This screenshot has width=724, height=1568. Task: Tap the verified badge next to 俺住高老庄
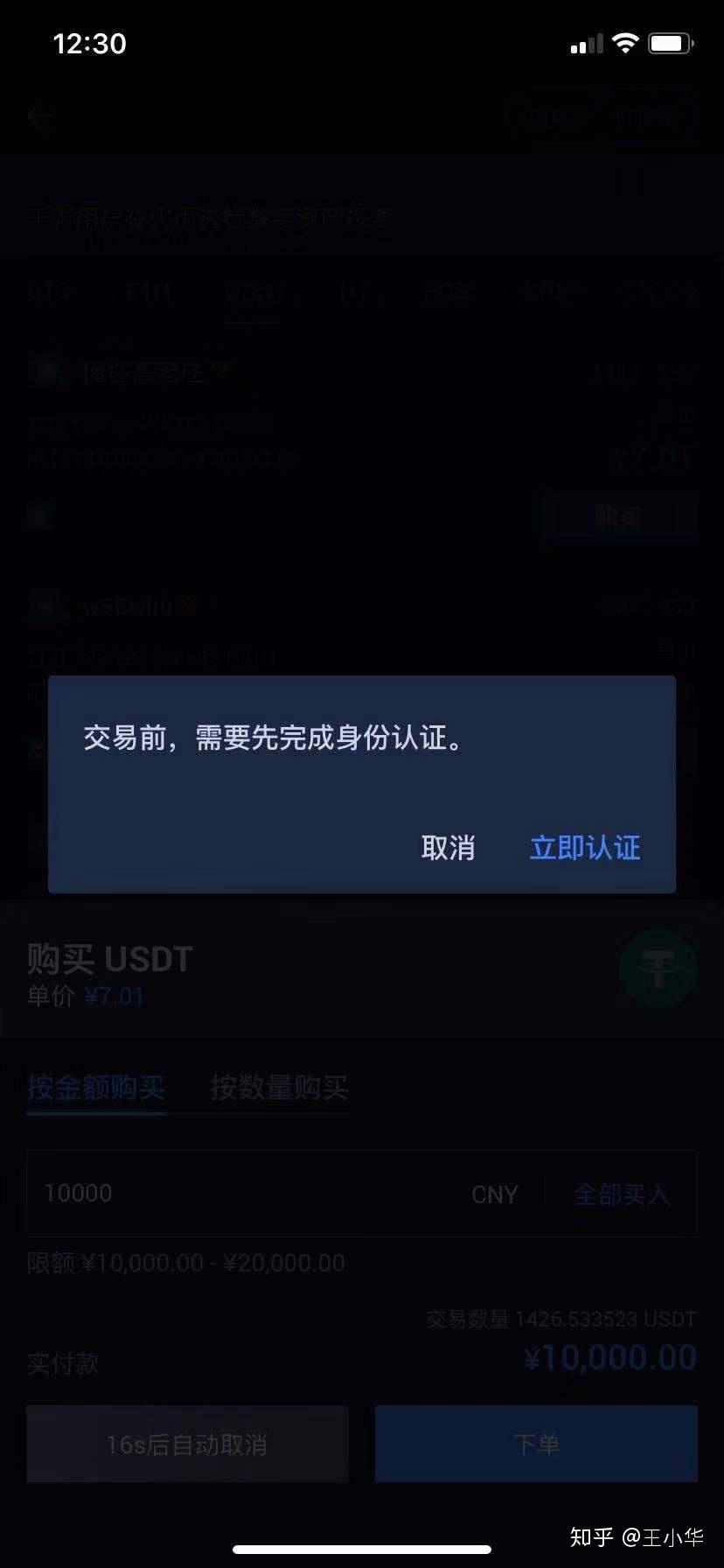[x=221, y=371]
